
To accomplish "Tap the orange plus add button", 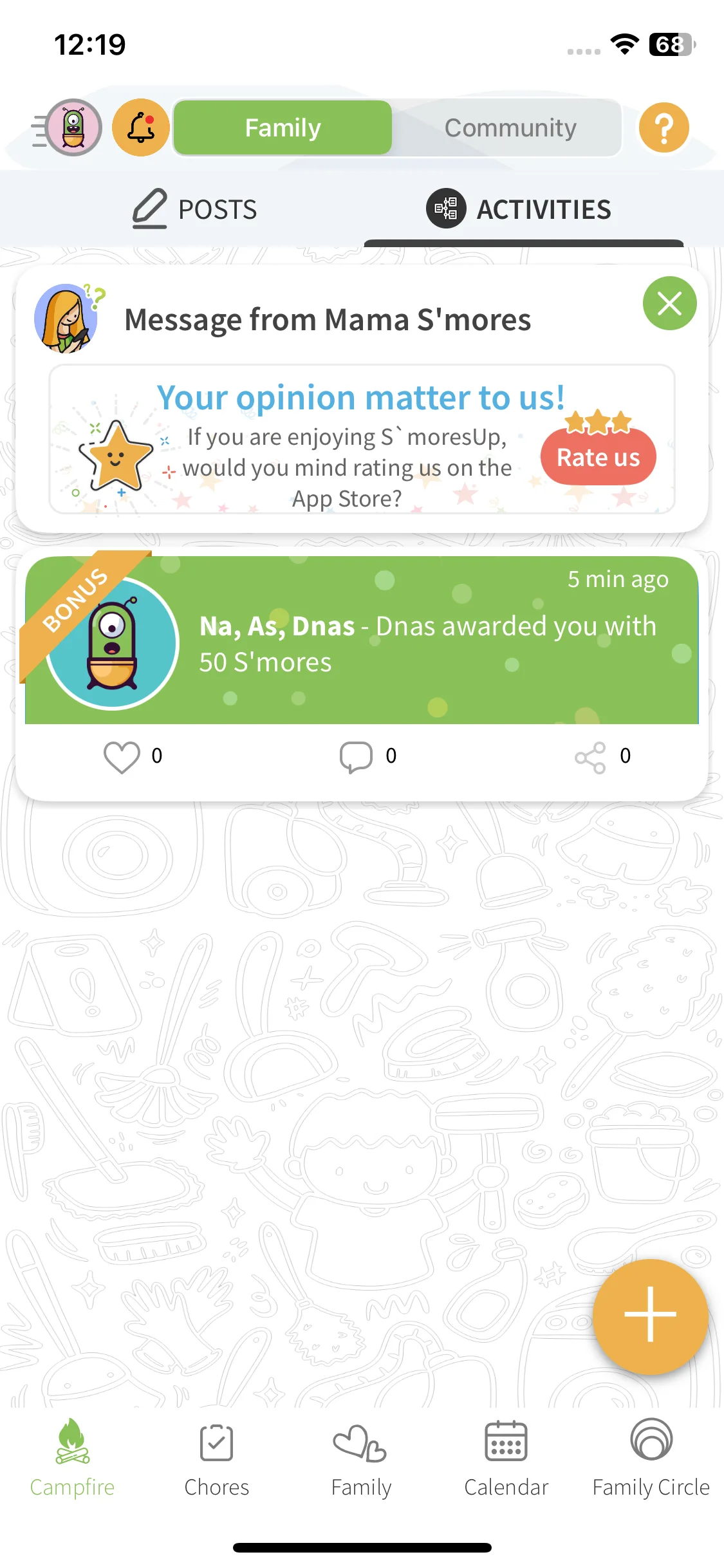I will (x=650, y=1316).
